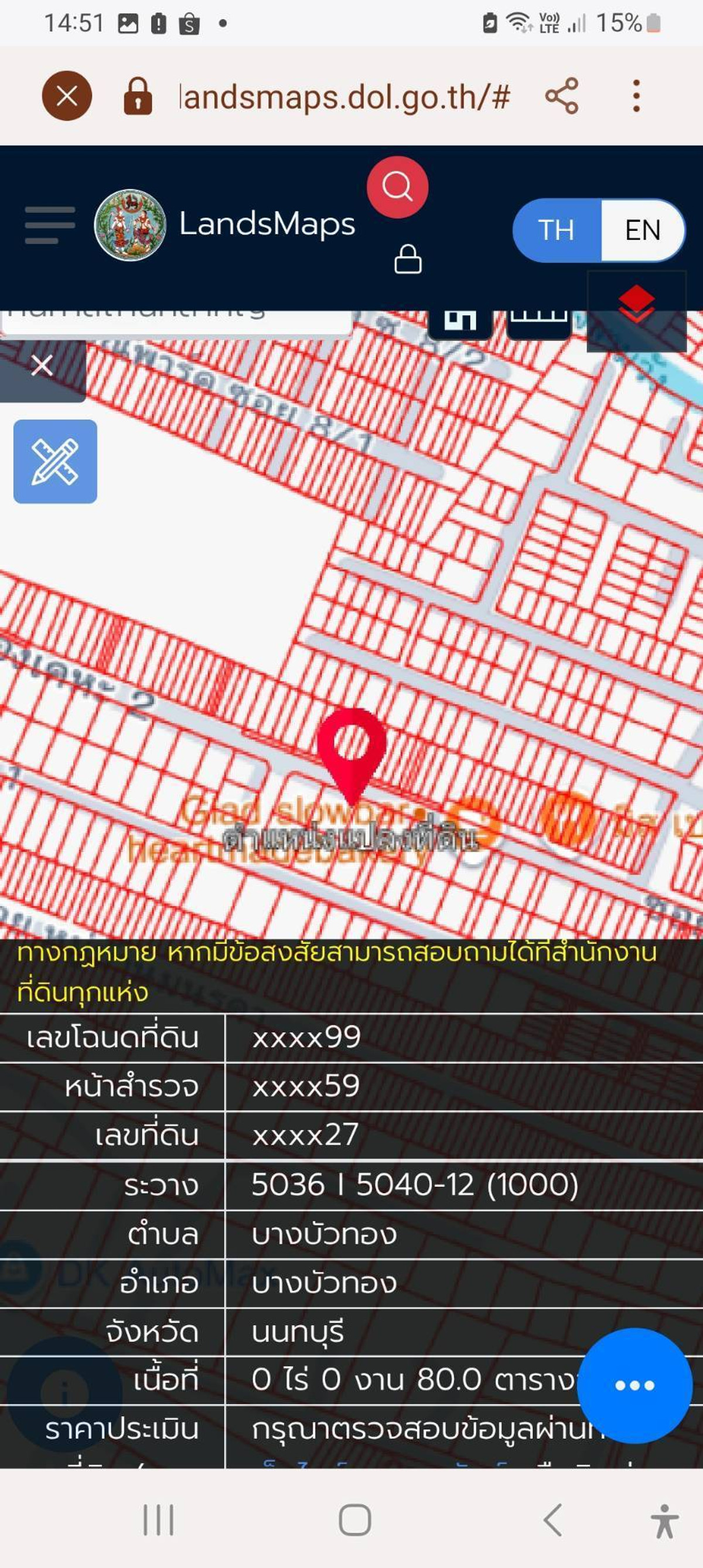Close the side panel with the white X
This screenshot has width=703, height=1568.
[x=42, y=366]
